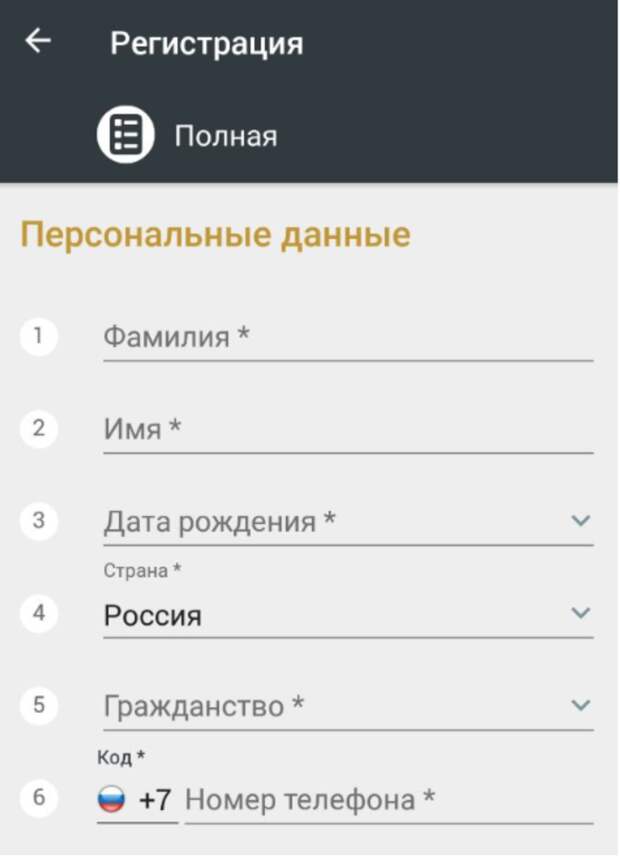620x857 pixels.
Task: Focus the Имя text field
Action: click(x=347, y=431)
